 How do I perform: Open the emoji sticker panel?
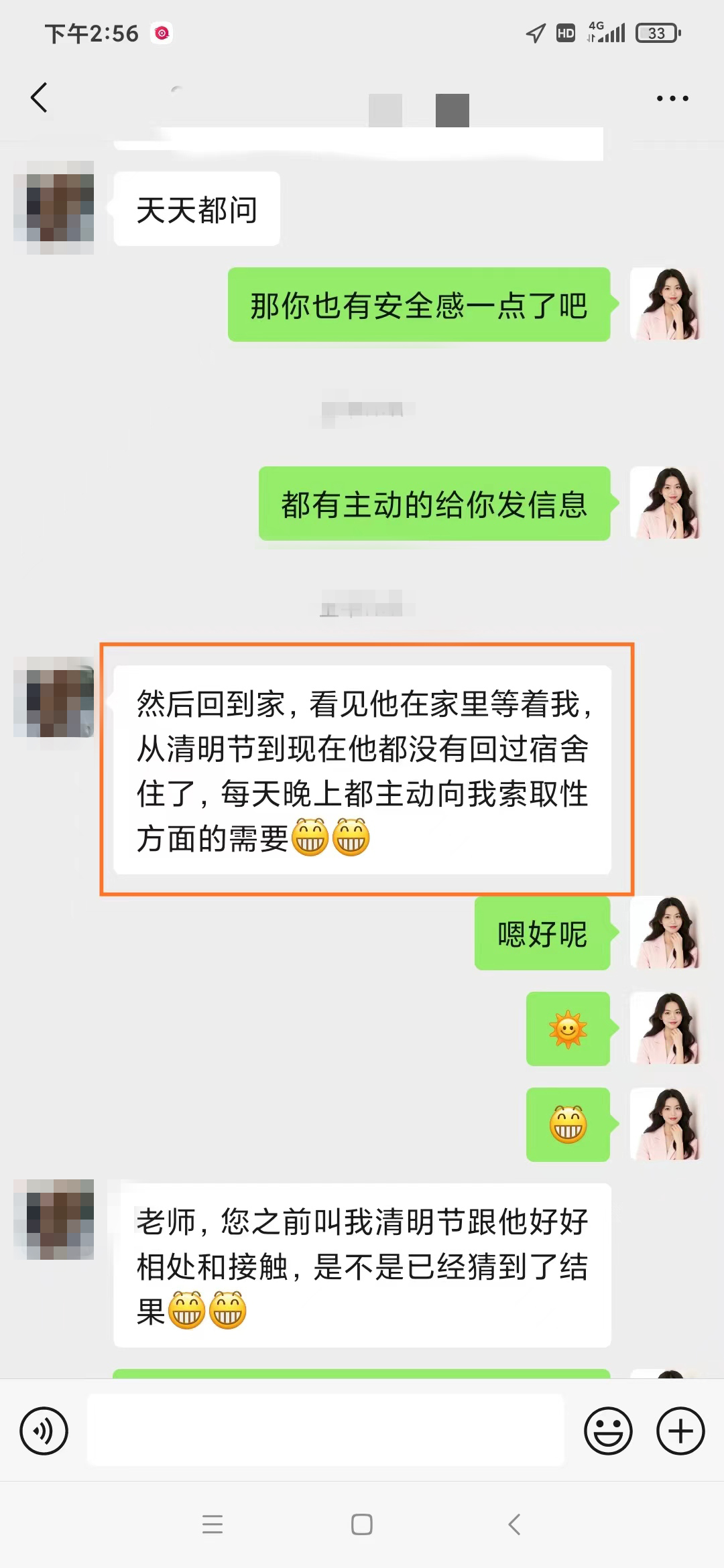[x=608, y=1431]
